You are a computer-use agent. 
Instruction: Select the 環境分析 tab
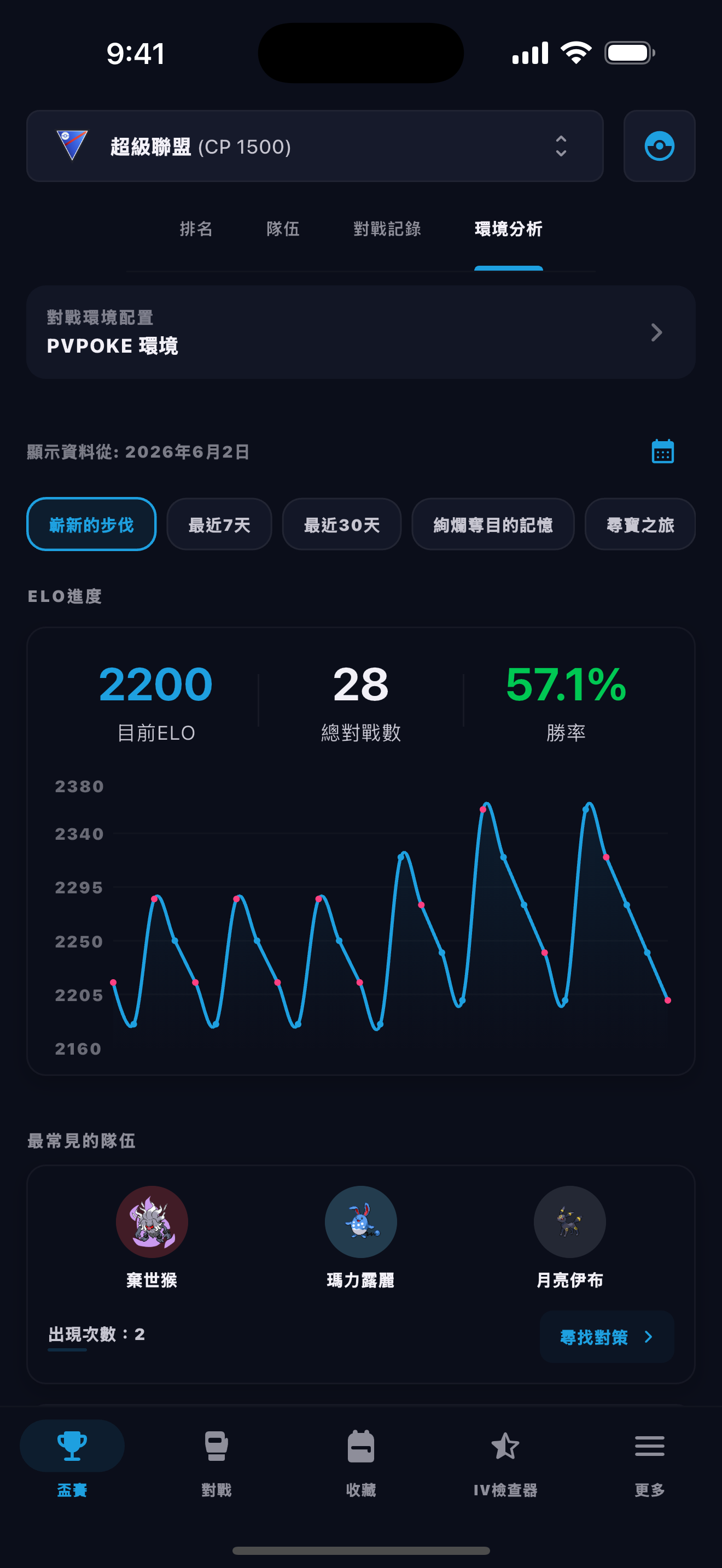508,229
